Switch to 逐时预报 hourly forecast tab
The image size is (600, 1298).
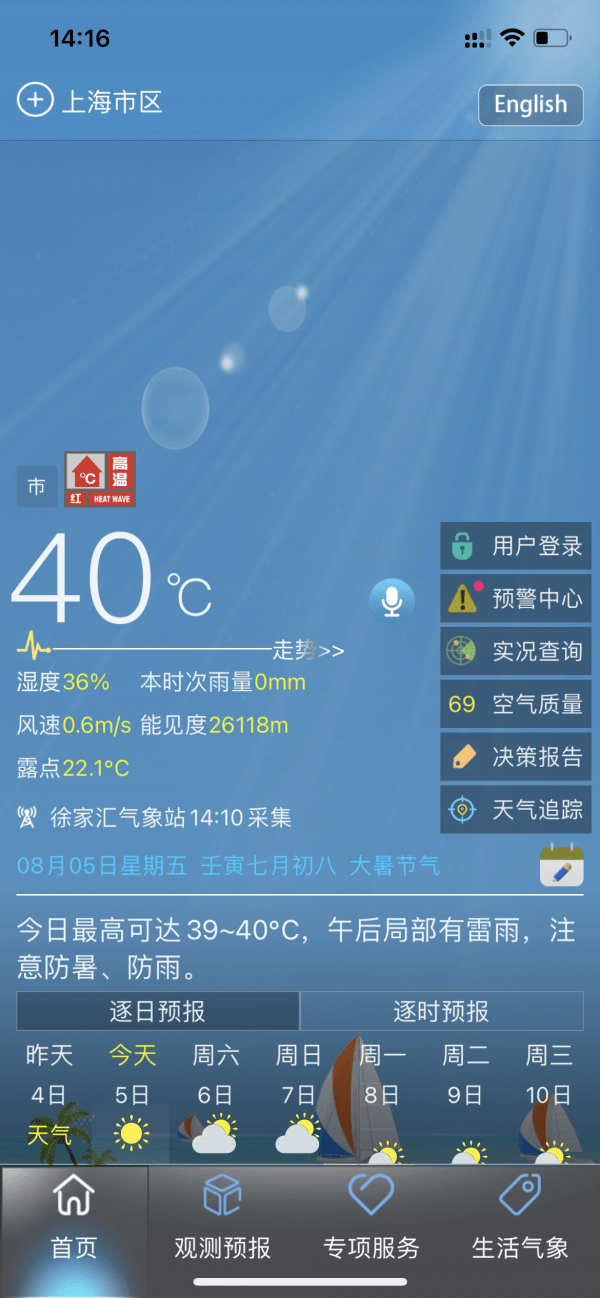pos(442,1011)
